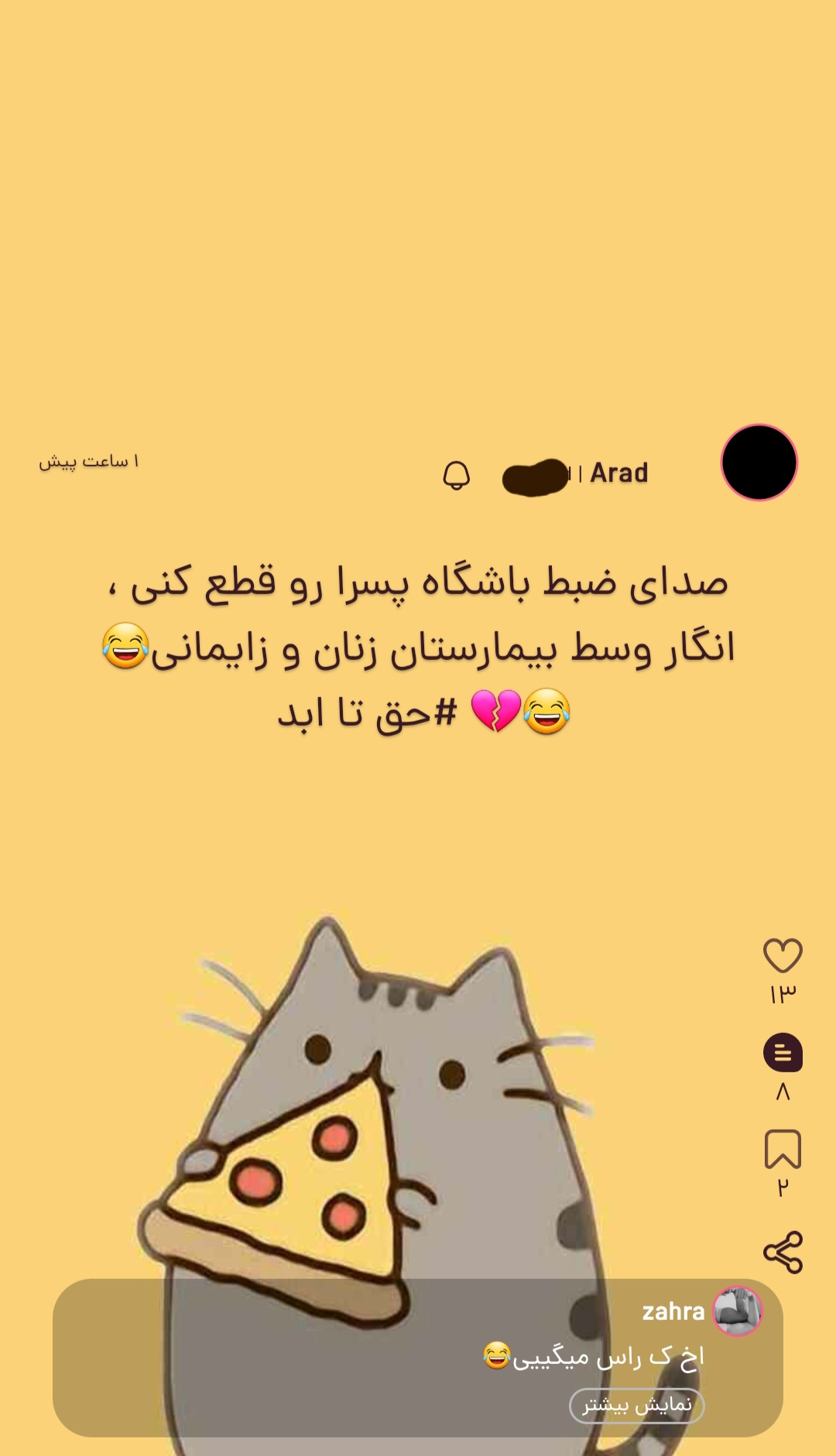Like the post with the heart icon

tap(783, 955)
